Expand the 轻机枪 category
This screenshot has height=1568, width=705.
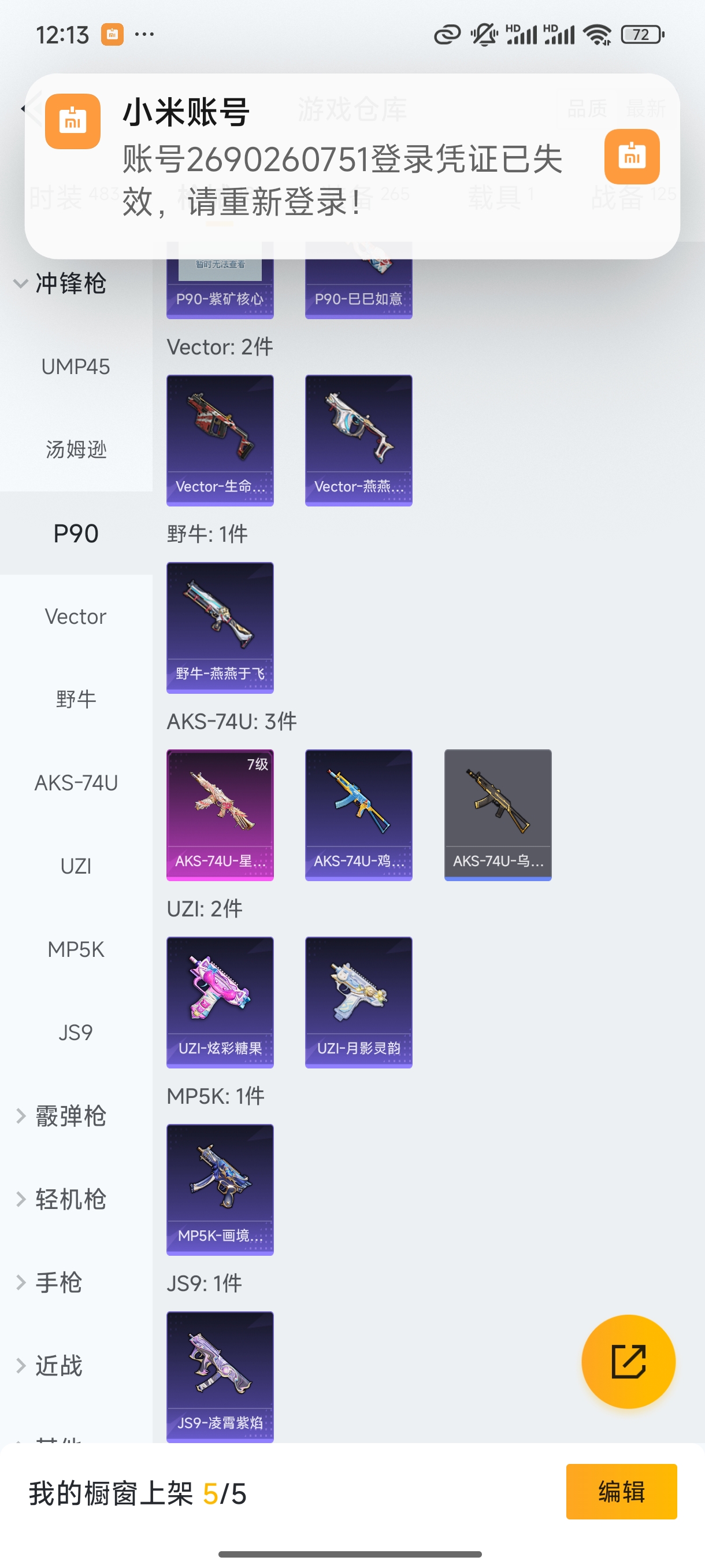click(61, 1199)
